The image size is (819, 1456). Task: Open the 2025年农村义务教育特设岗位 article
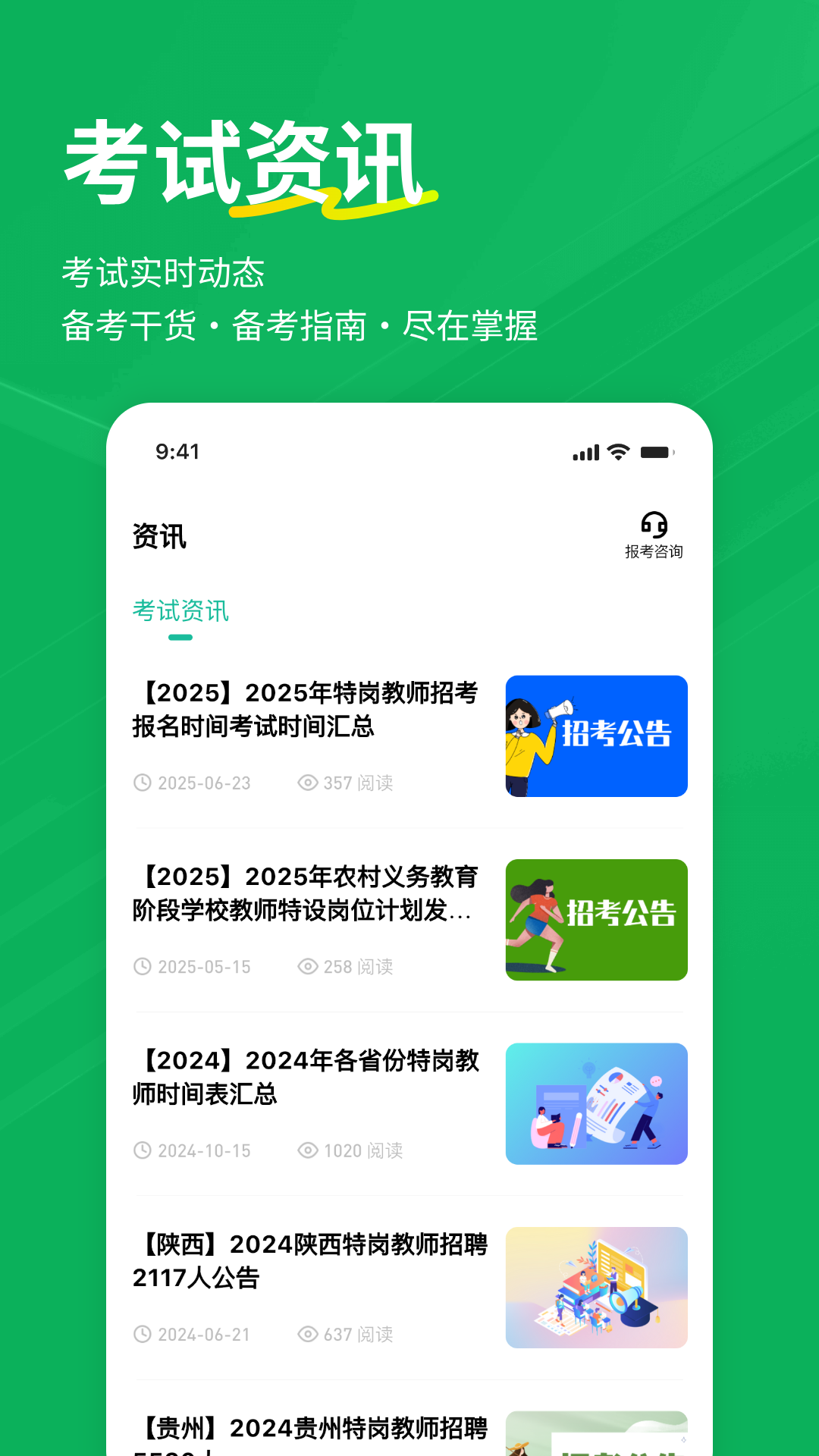(x=306, y=896)
